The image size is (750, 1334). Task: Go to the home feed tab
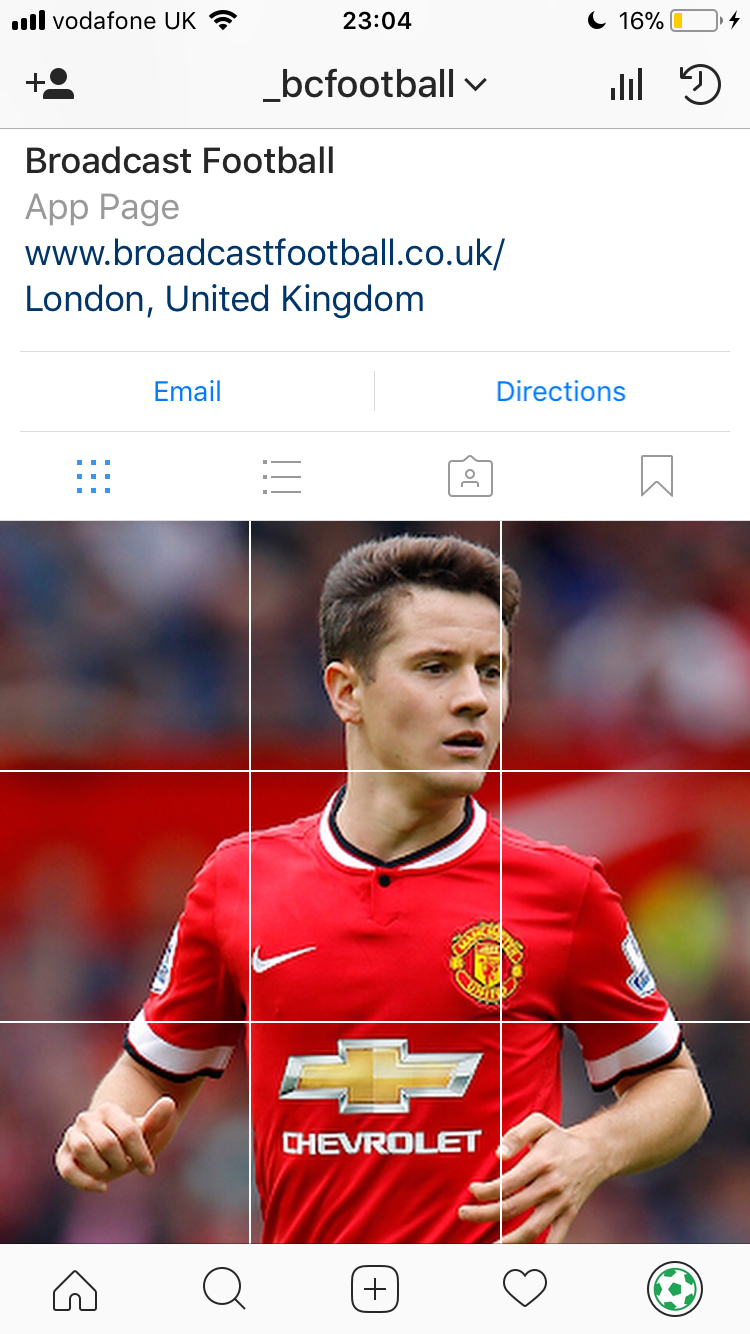pyautogui.click(x=75, y=1289)
